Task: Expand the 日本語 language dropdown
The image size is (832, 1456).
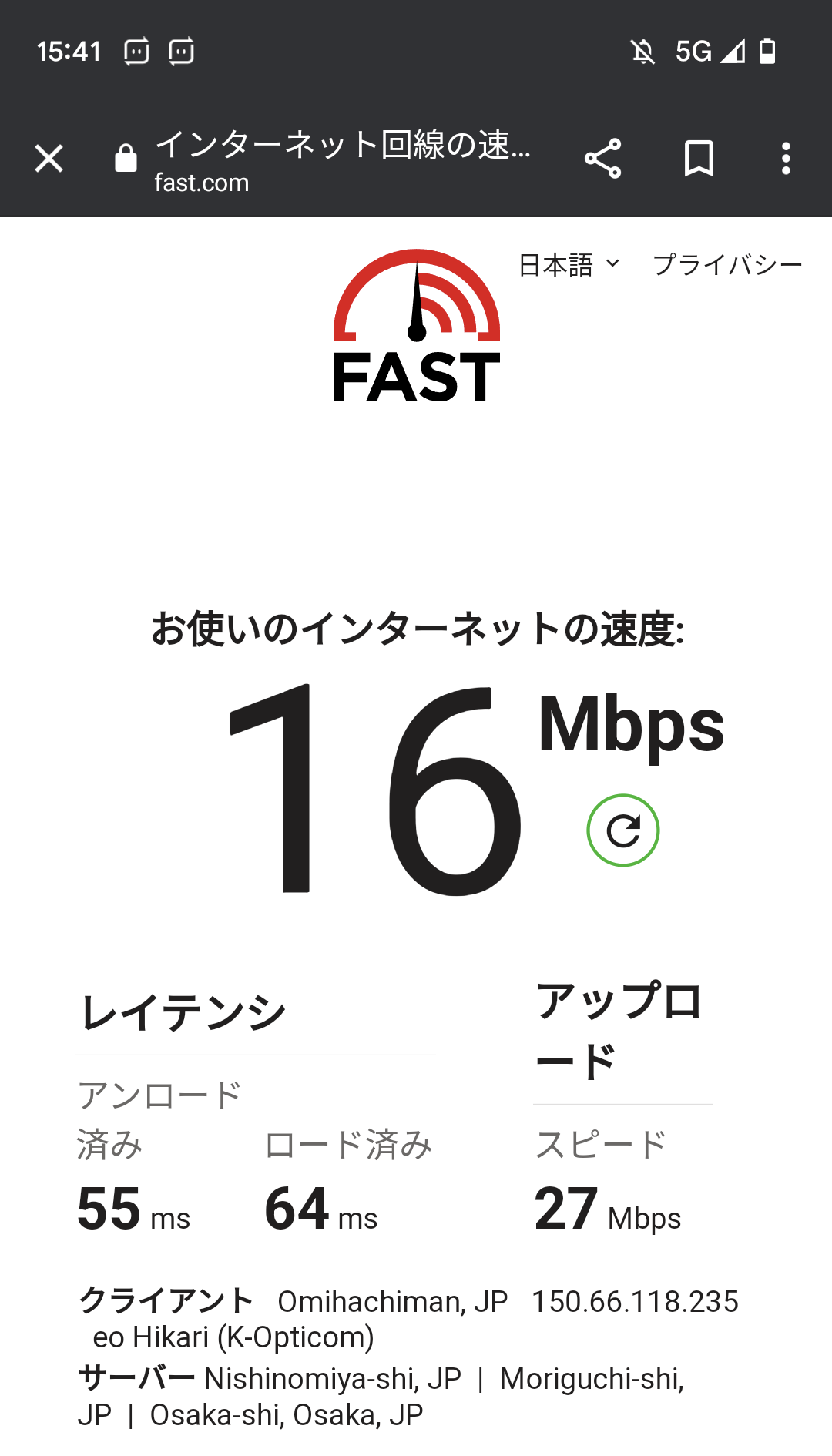Action: click(x=569, y=265)
